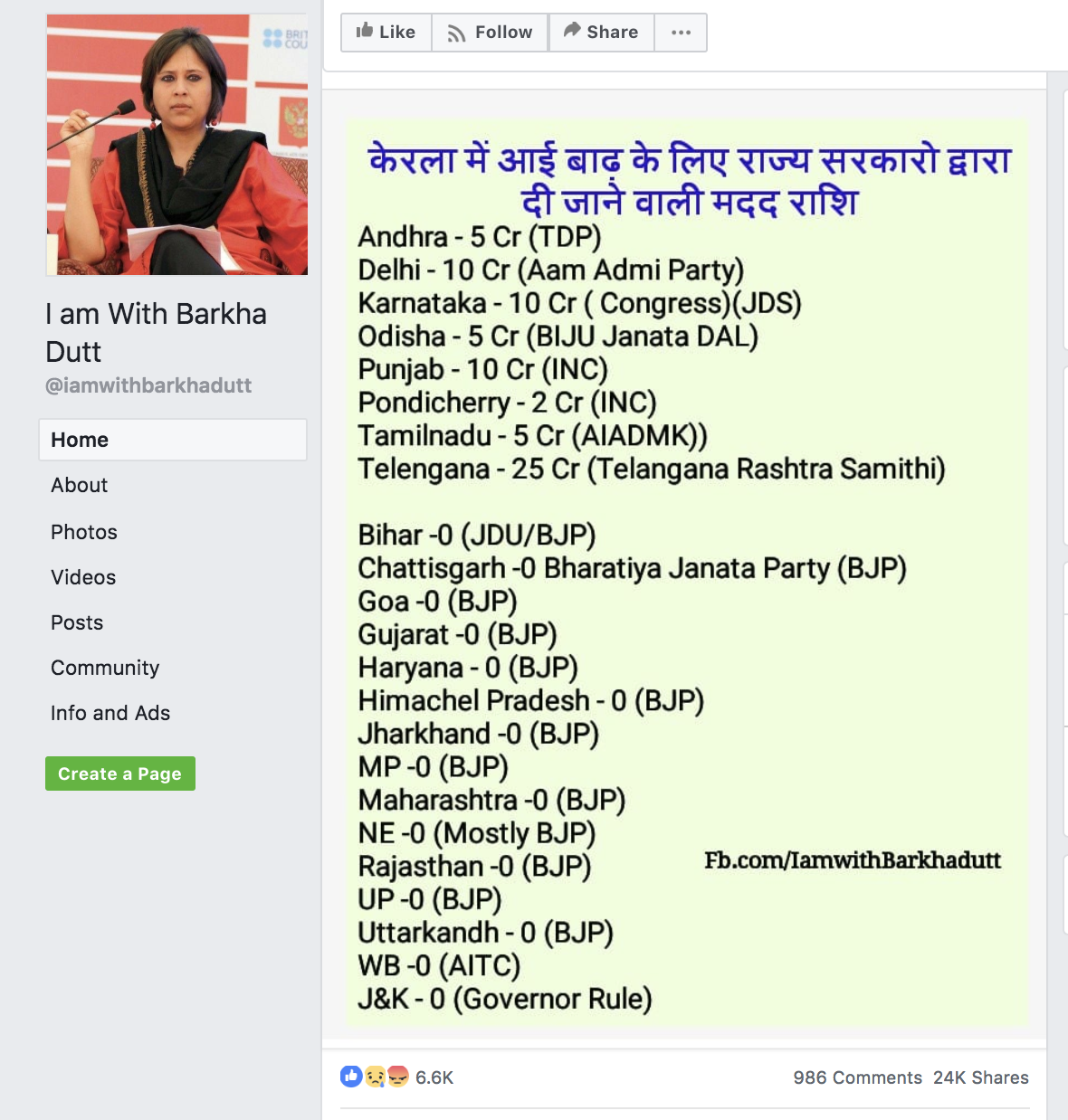This screenshot has width=1068, height=1120.
Task: Open the three-dot more options menu
Action: coord(681,33)
